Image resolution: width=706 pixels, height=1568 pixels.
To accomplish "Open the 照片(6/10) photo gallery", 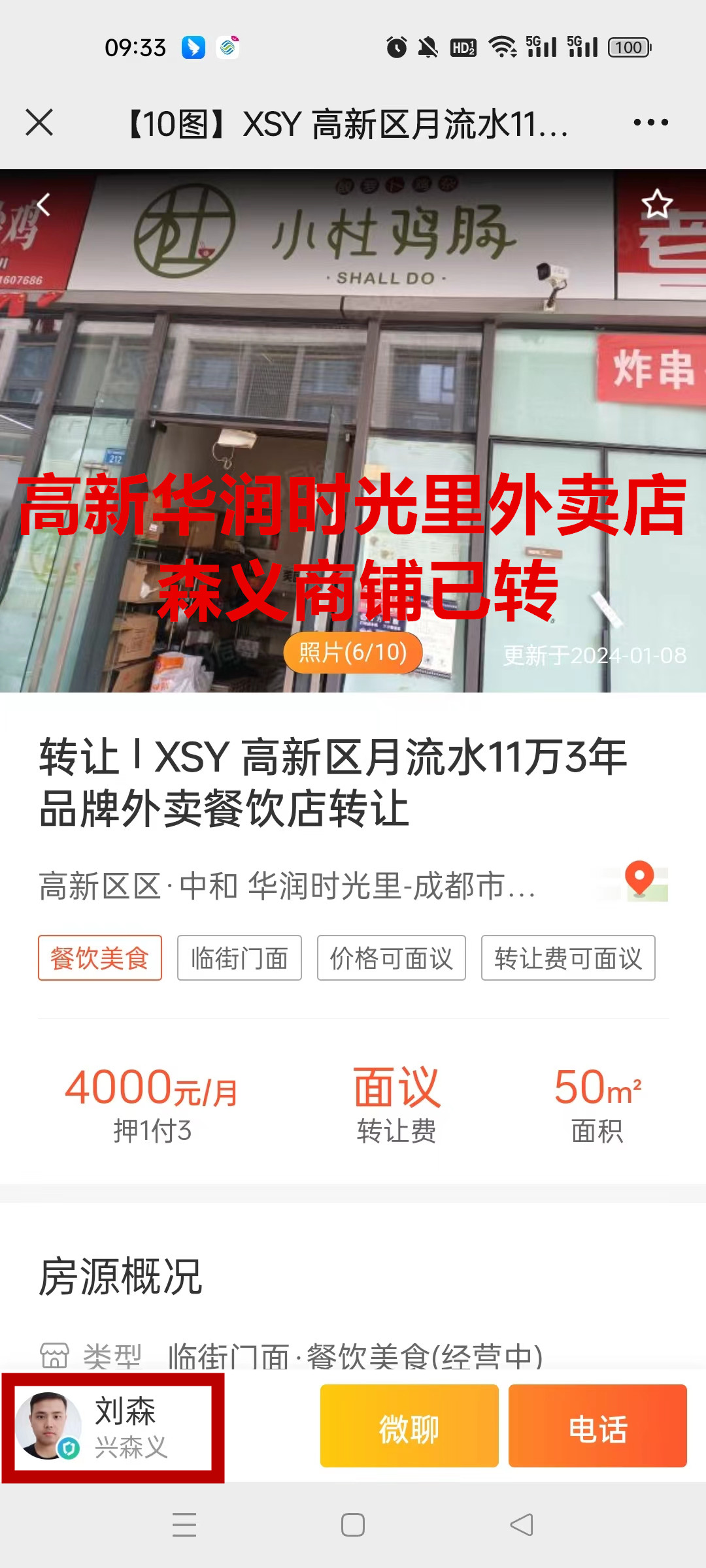I will (353, 652).
